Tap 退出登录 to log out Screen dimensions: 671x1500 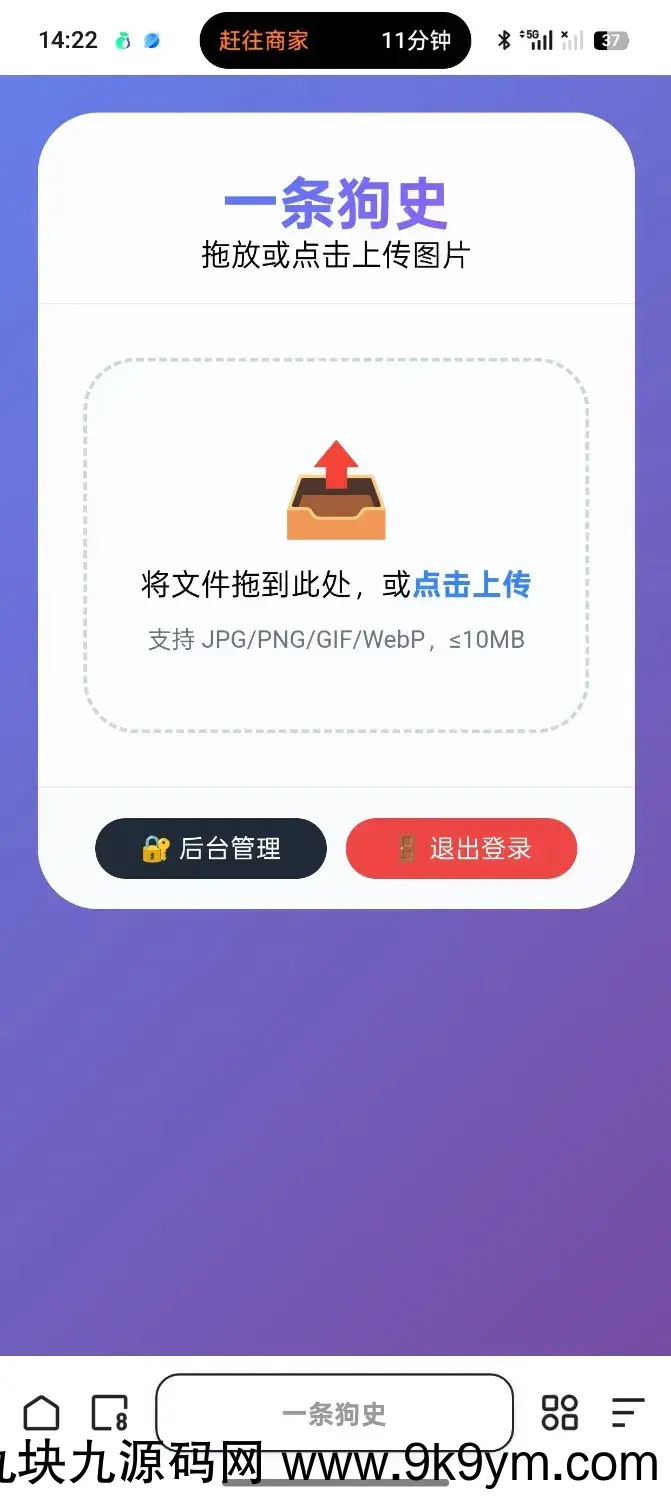point(461,849)
